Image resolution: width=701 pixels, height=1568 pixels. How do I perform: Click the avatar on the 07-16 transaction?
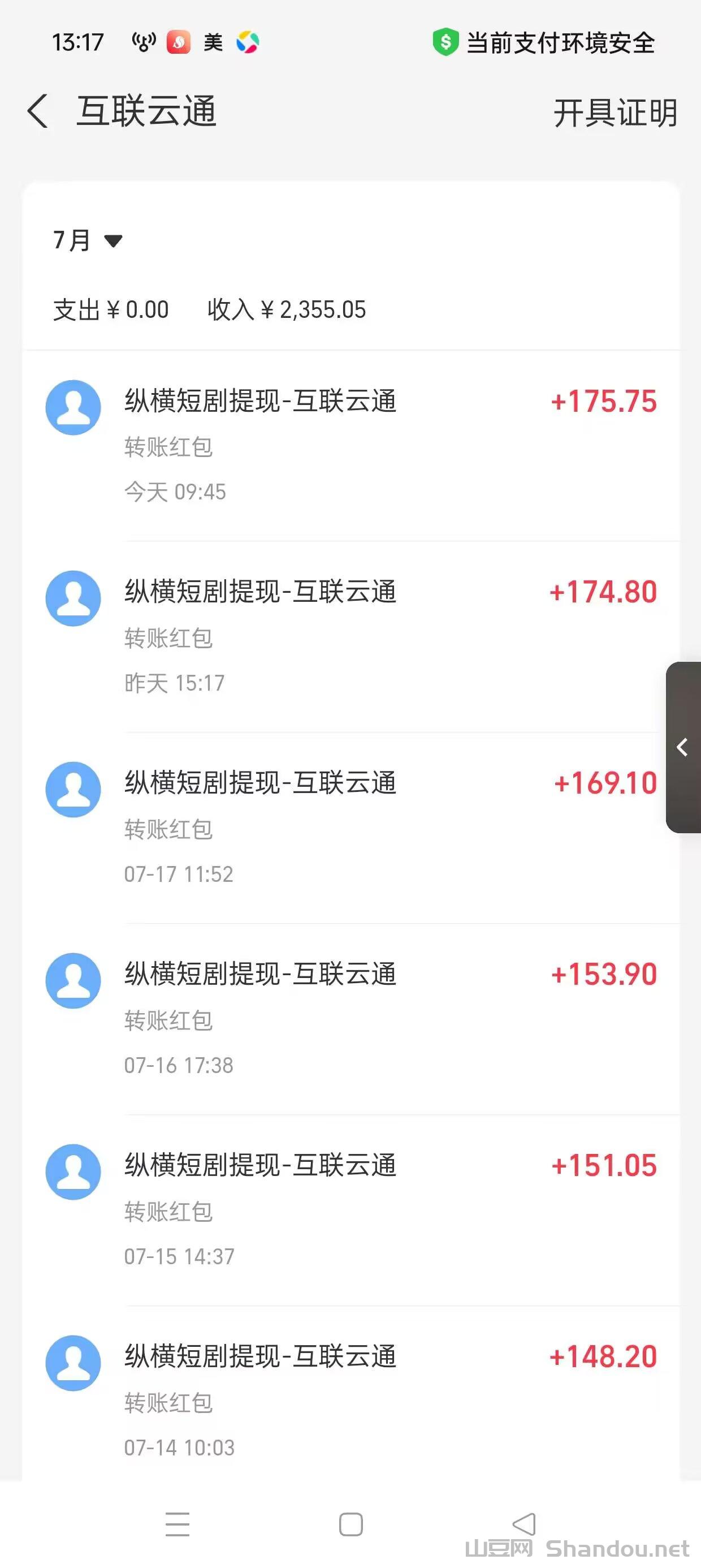[x=72, y=980]
